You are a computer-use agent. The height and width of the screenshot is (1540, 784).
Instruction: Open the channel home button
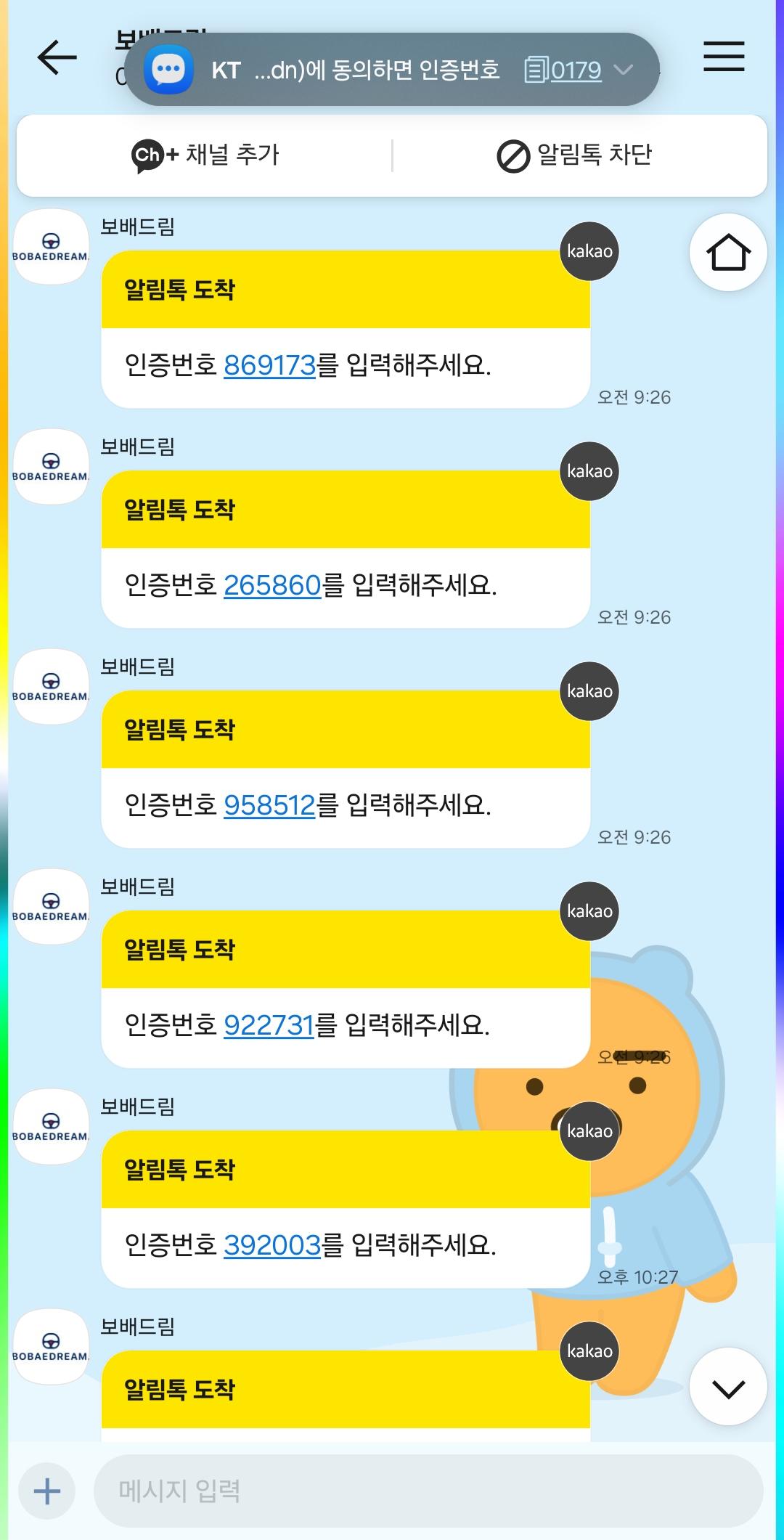click(727, 253)
